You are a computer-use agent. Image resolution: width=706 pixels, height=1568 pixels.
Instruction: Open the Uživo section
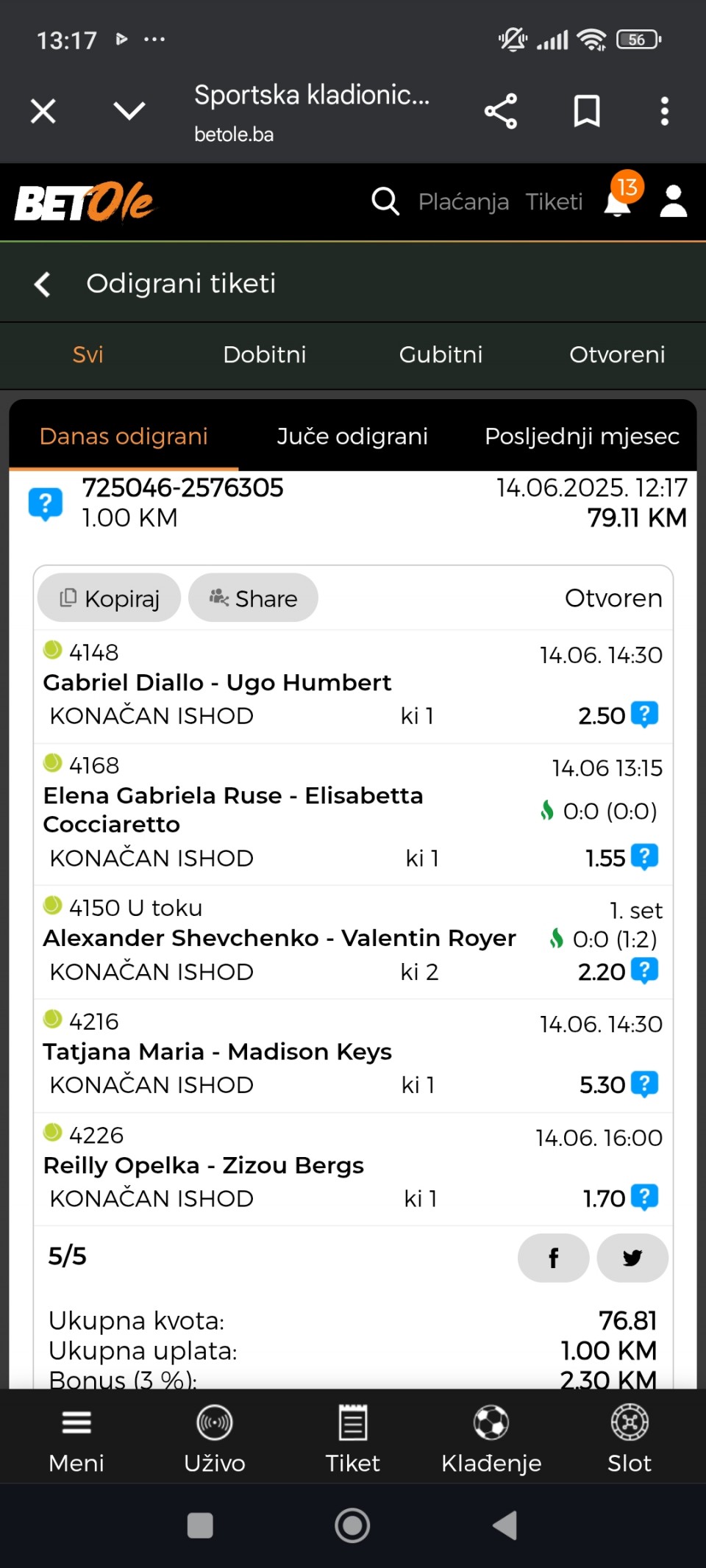pyautogui.click(x=215, y=1437)
